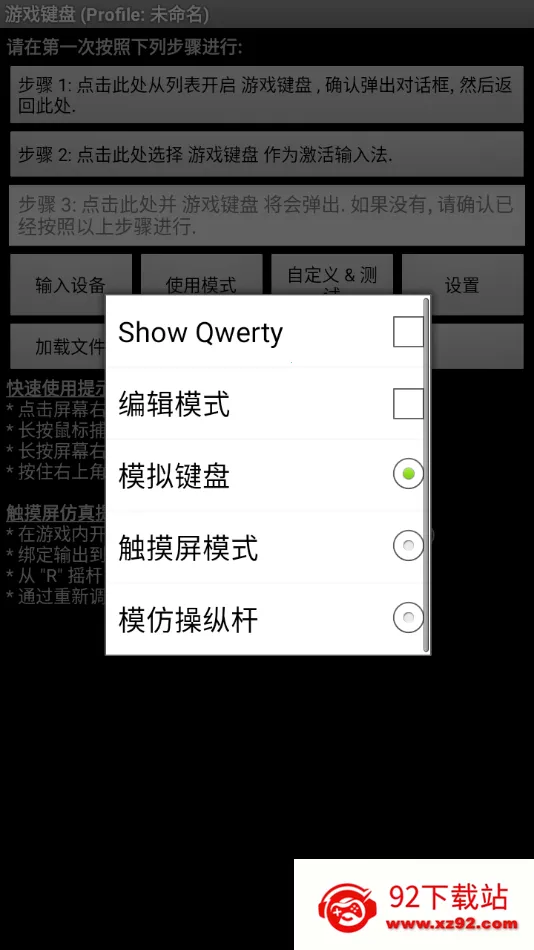534x950 pixels.
Task: Check the Show Qwerty checkbox
Action: click(408, 332)
